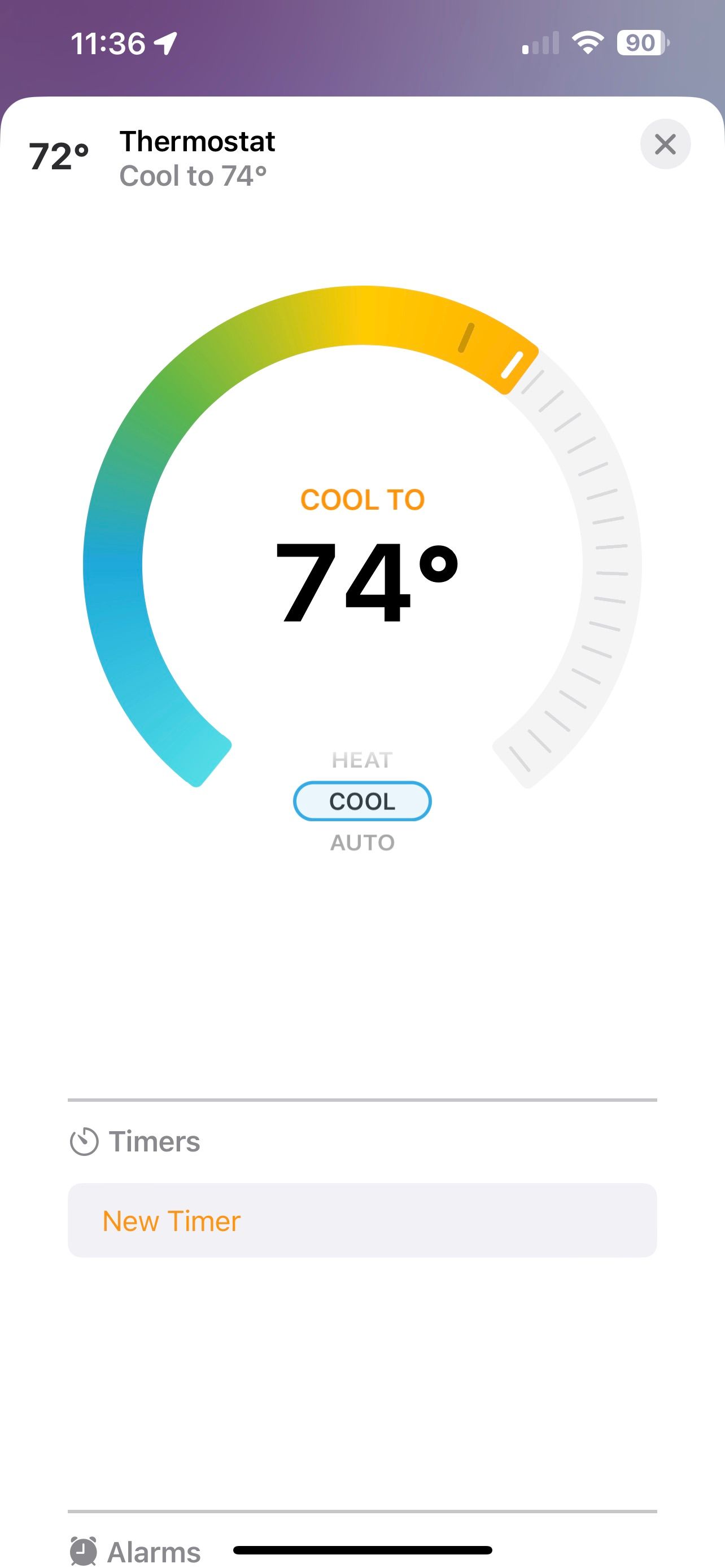
Task: Switch thermostat to AUTO mode
Action: click(x=362, y=843)
